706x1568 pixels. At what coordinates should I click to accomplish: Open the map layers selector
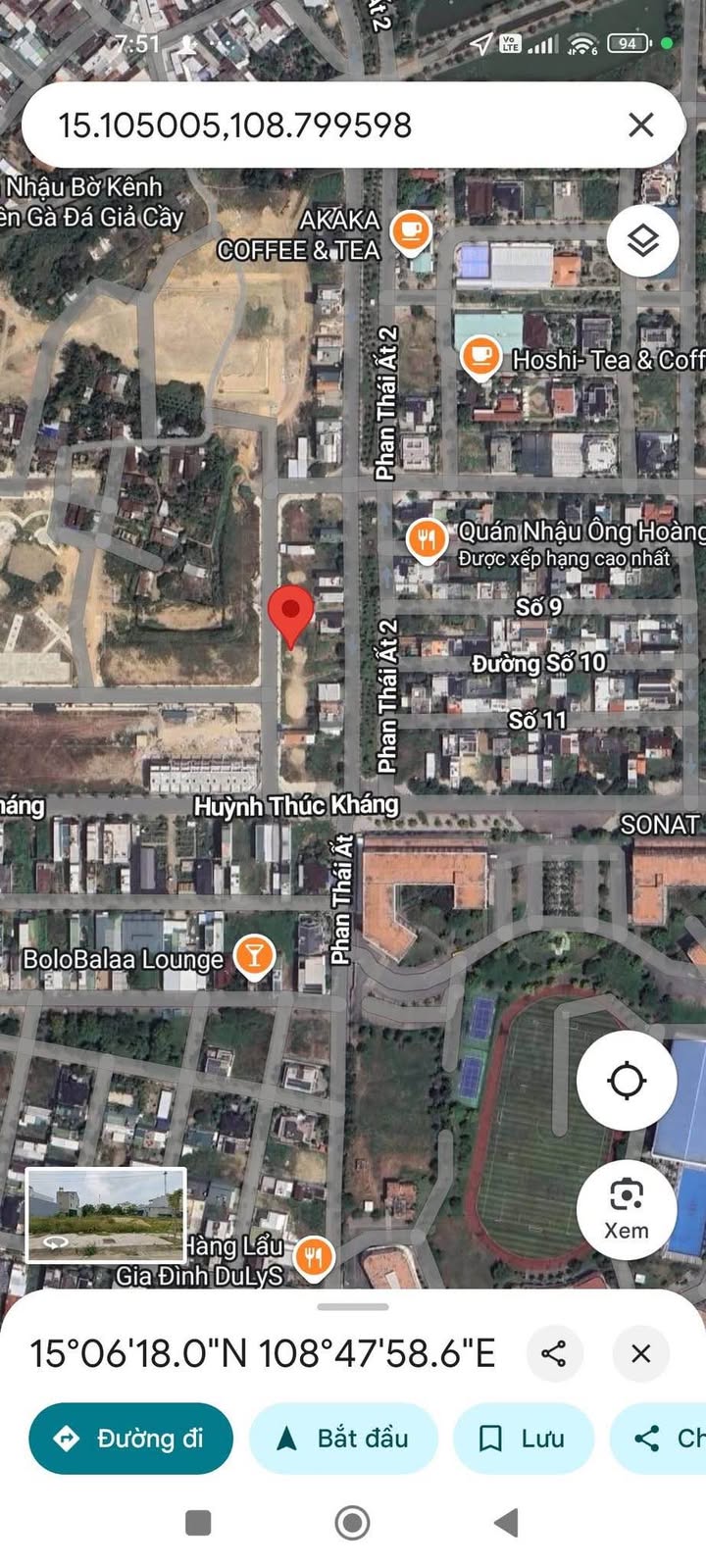click(x=642, y=240)
